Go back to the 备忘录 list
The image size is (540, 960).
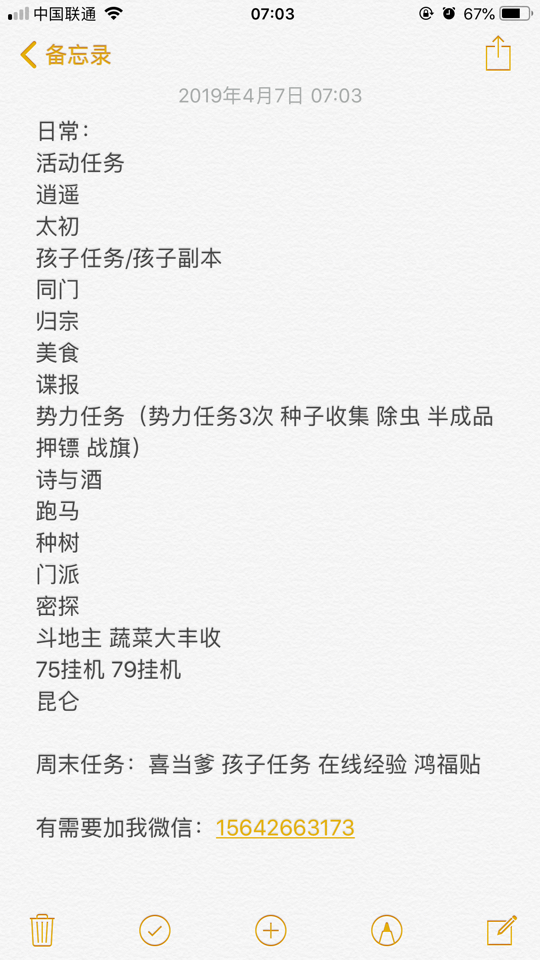[66, 55]
